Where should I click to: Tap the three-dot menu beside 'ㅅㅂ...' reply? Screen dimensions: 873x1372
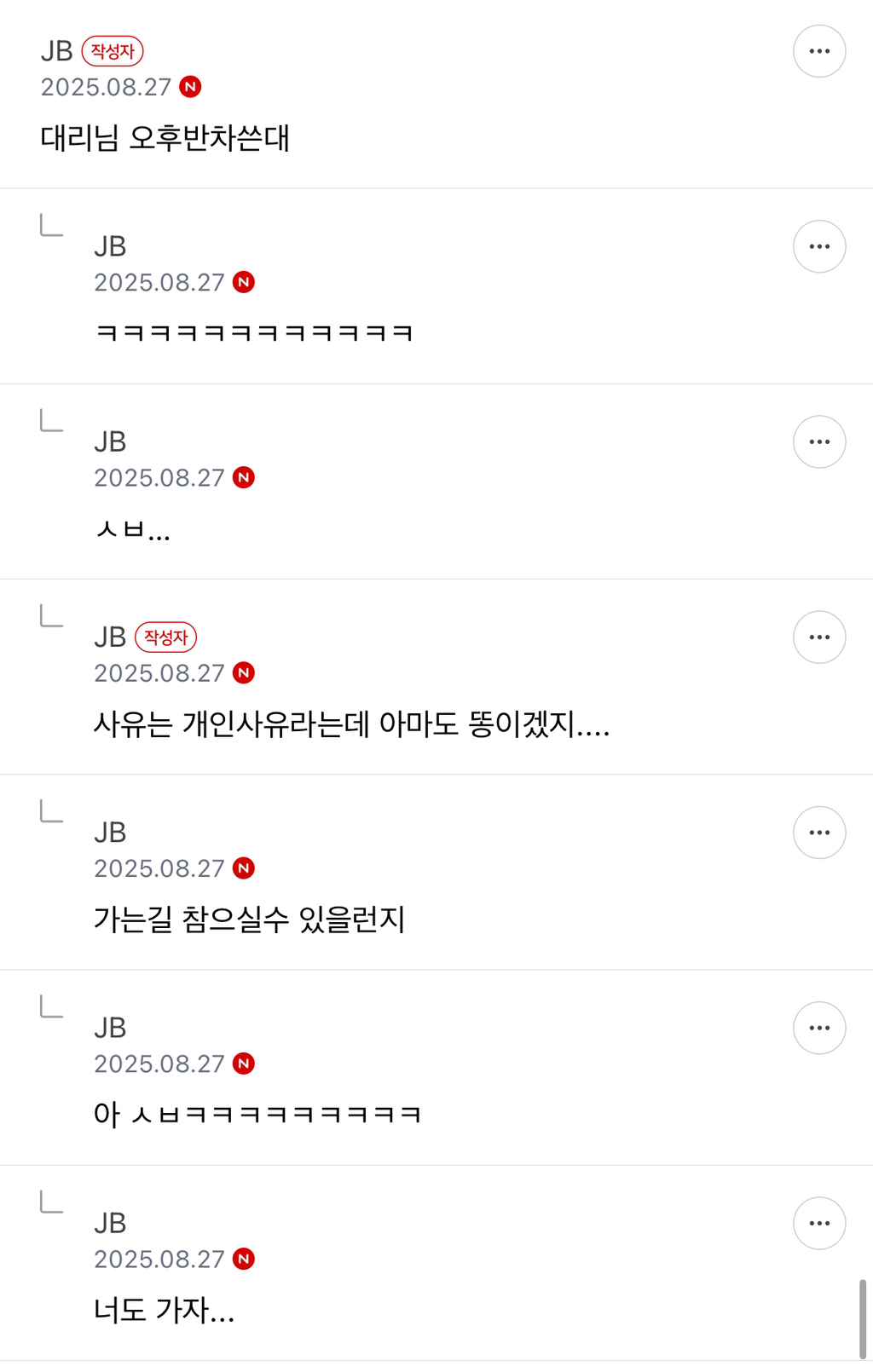coord(819,441)
